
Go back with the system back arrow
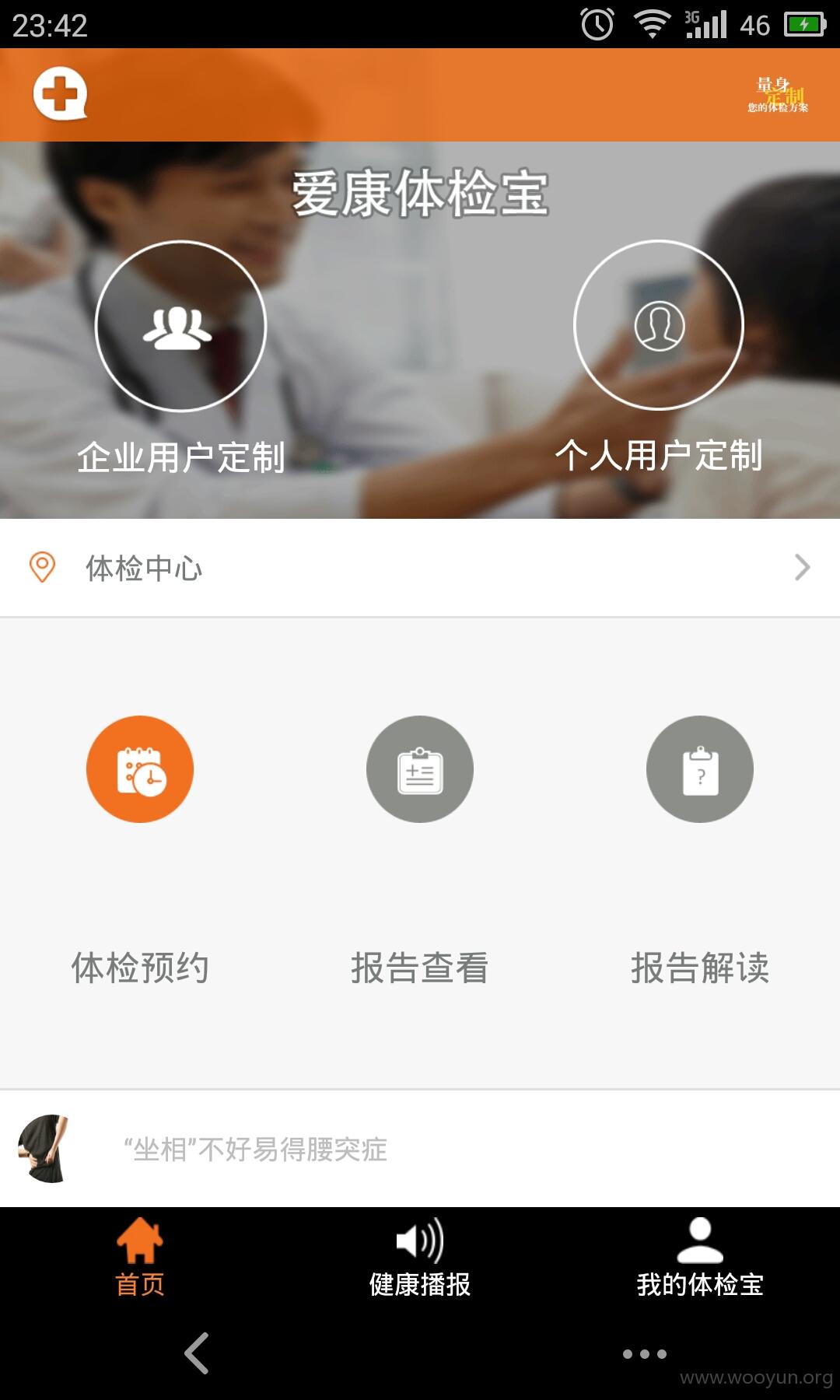point(197,1353)
